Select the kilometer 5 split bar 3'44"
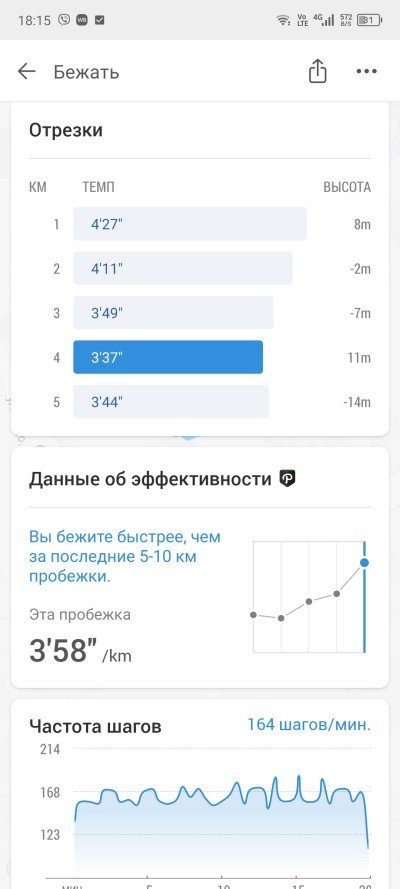 (x=171, y=401)
